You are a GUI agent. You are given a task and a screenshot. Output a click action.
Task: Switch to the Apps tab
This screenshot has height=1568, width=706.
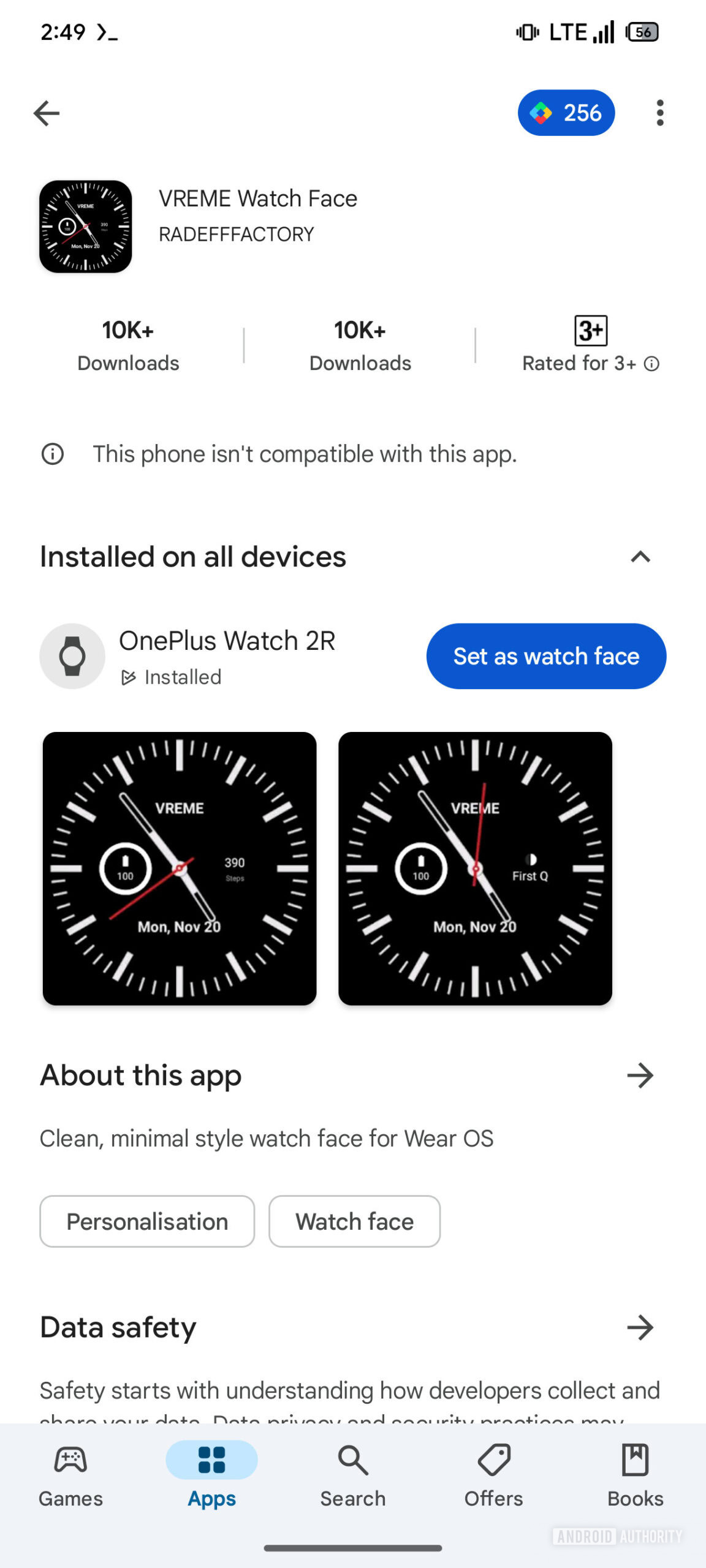(211, 1476)
